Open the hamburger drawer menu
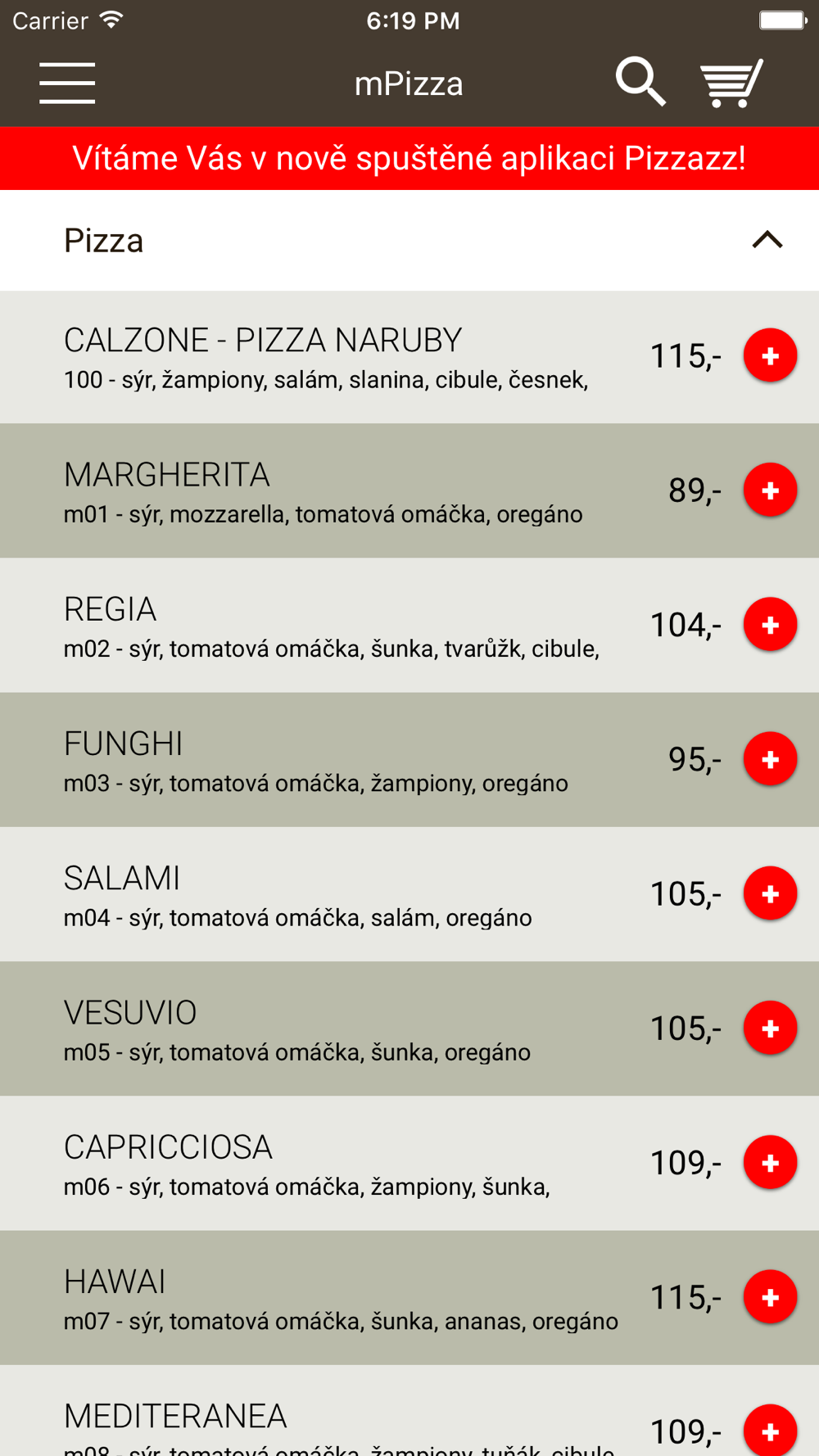Image resolution: width=819 pixels, height=1456 pixels. tap(67, 83)
